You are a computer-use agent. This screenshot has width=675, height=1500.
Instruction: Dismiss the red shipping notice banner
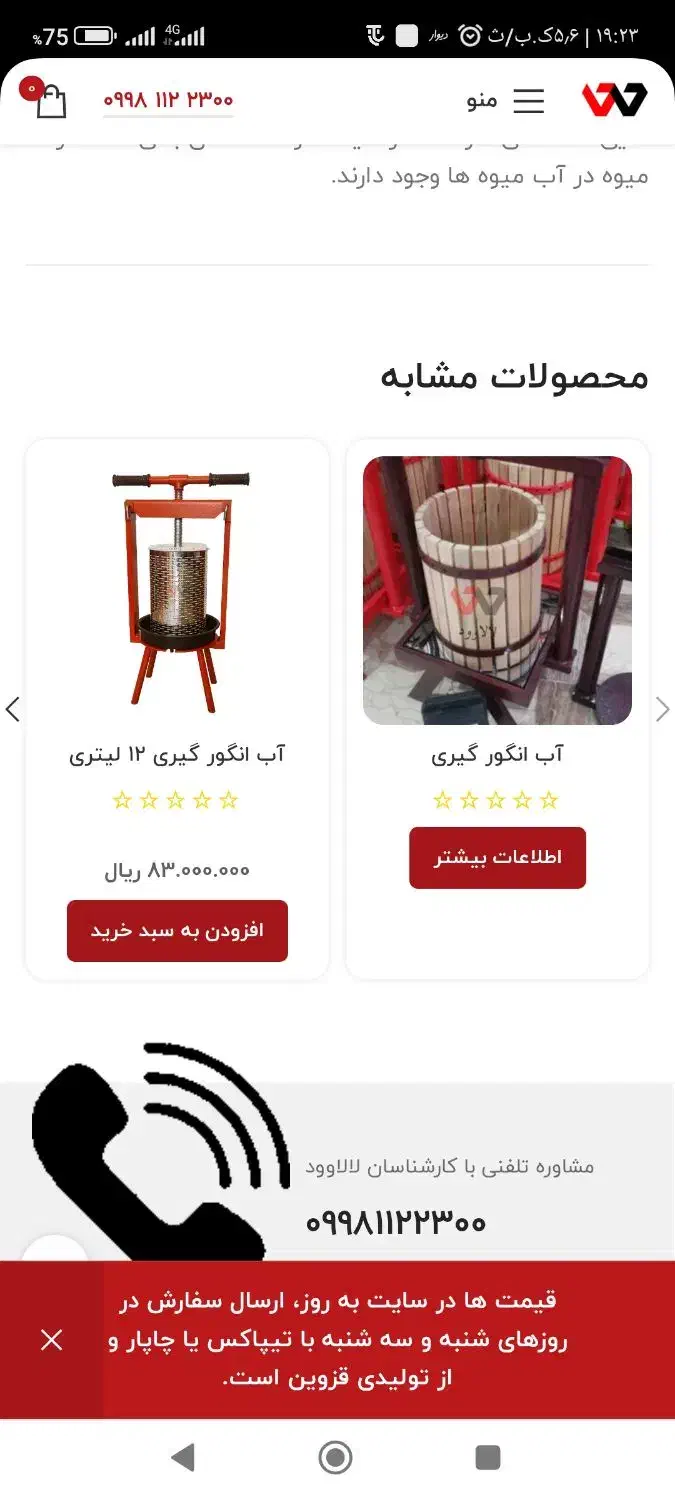pos(52,1340)
